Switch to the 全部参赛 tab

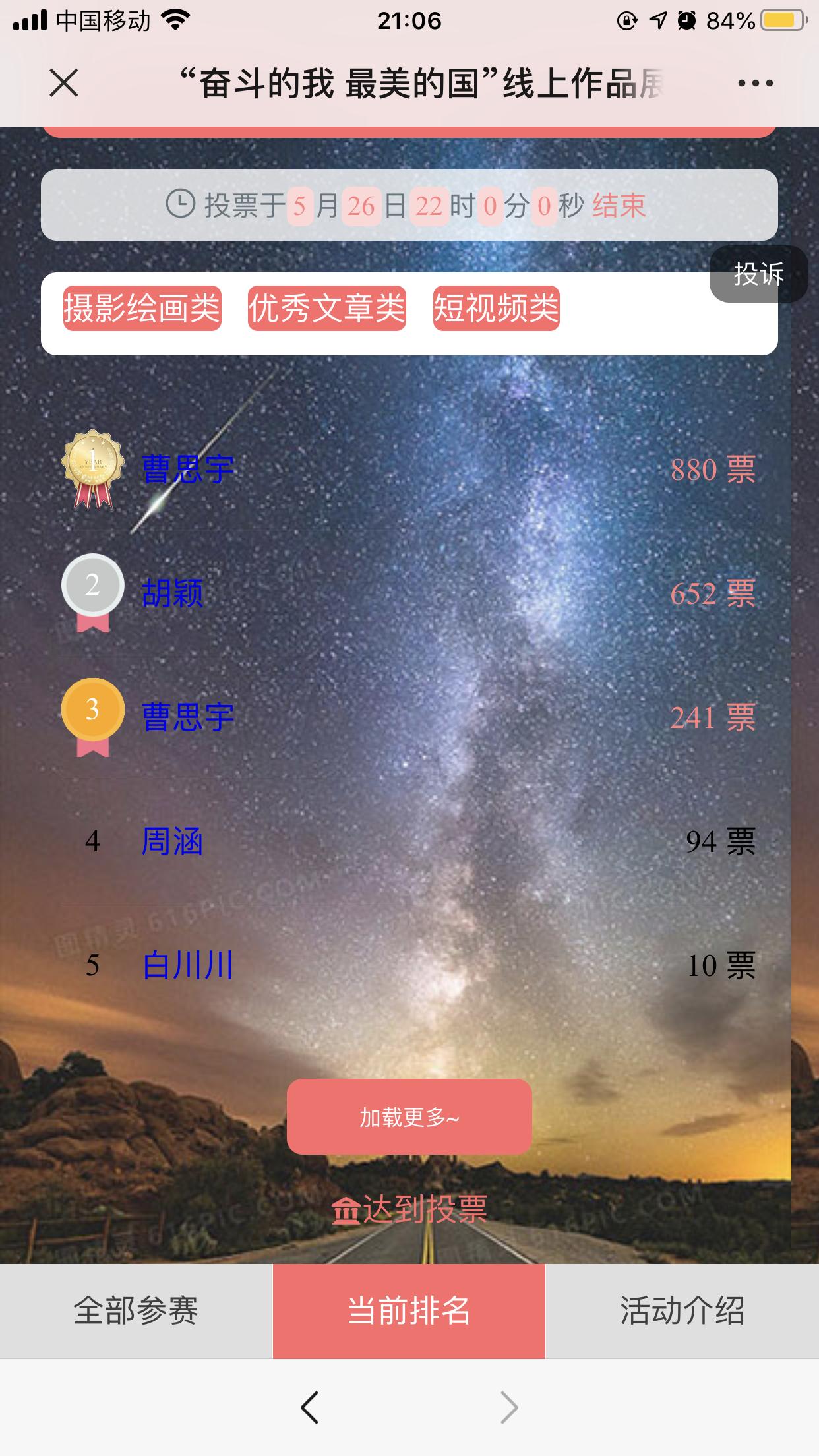(136, 1311)
